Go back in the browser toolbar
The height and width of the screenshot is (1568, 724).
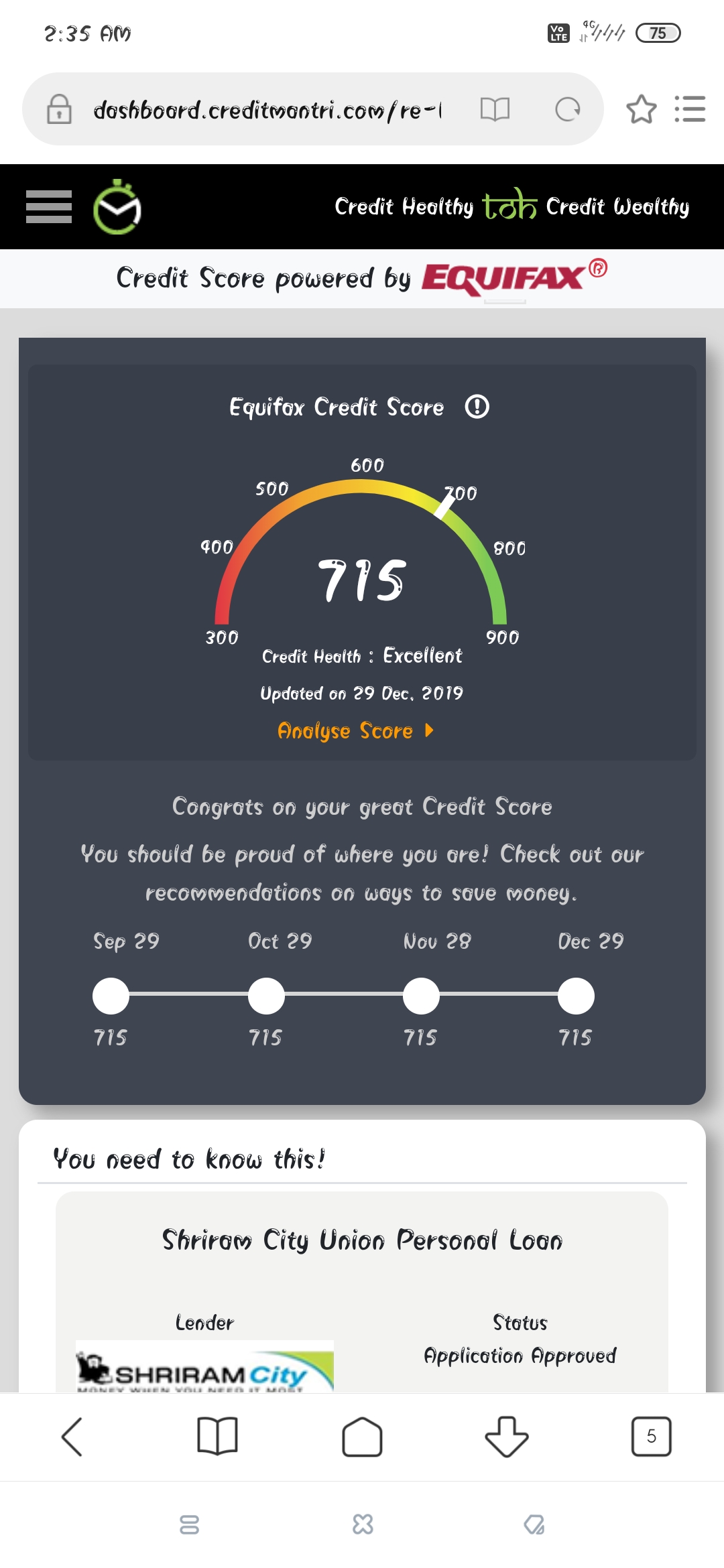pyautogui.click(x=72, y=1437)
